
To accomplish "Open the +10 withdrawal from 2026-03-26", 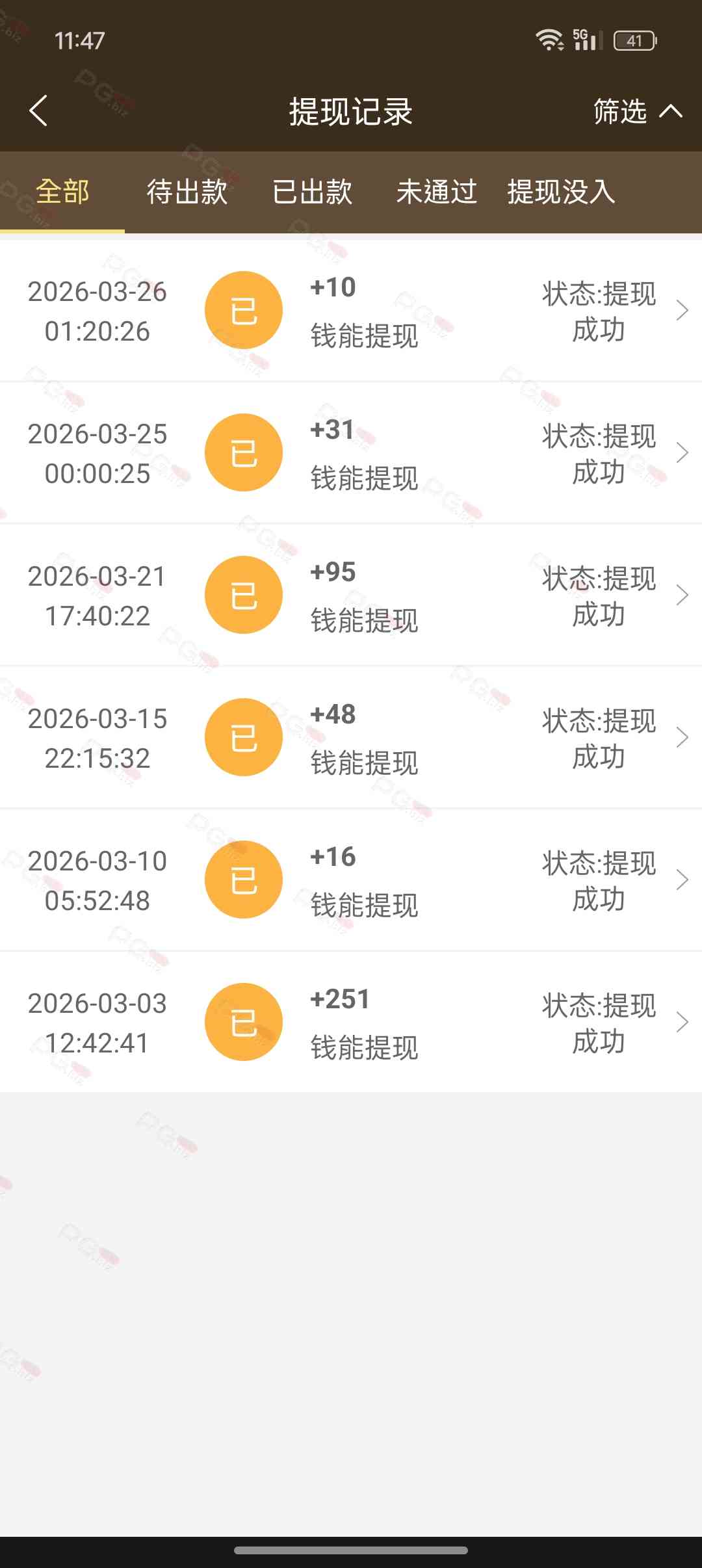I will pyautogui.click(x=351, y=311).
